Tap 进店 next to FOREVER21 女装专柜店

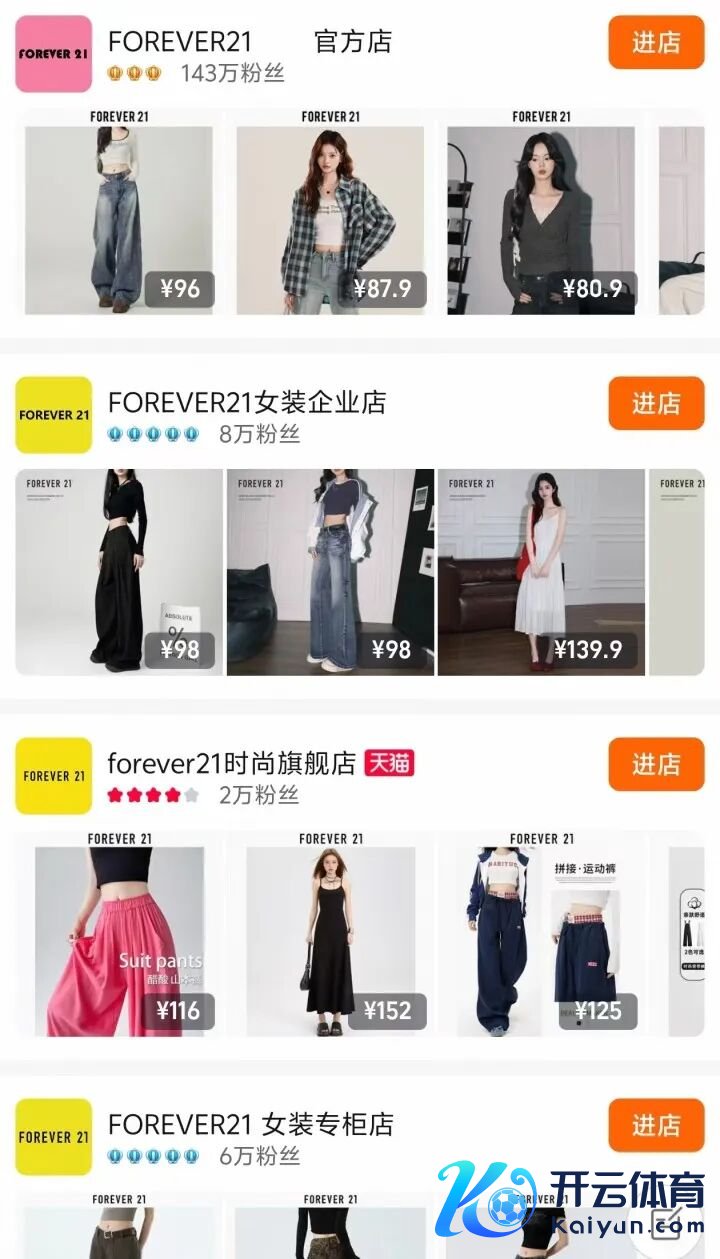(x=656, y=1125)
